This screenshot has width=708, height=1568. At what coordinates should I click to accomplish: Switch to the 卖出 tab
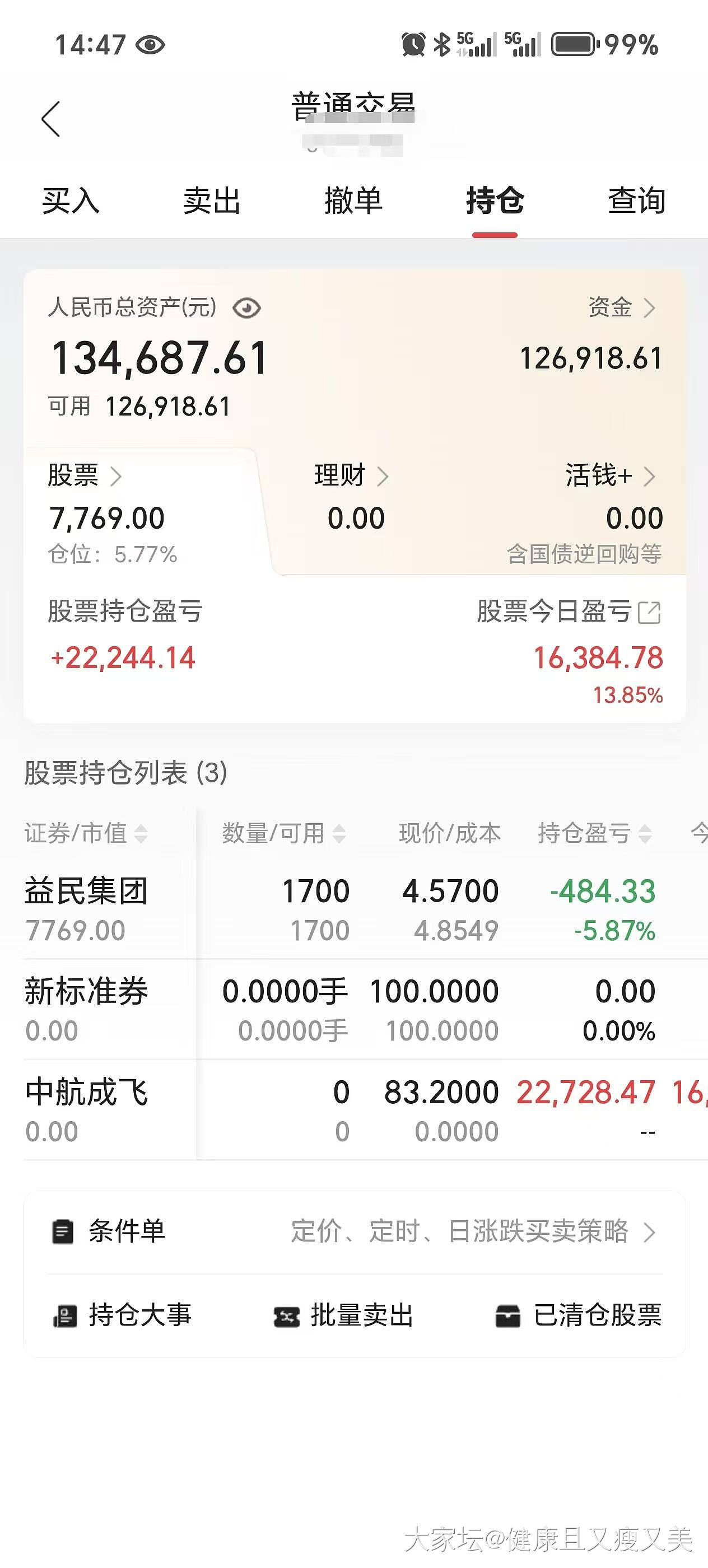pyautogui.click(x=212, y=200)
